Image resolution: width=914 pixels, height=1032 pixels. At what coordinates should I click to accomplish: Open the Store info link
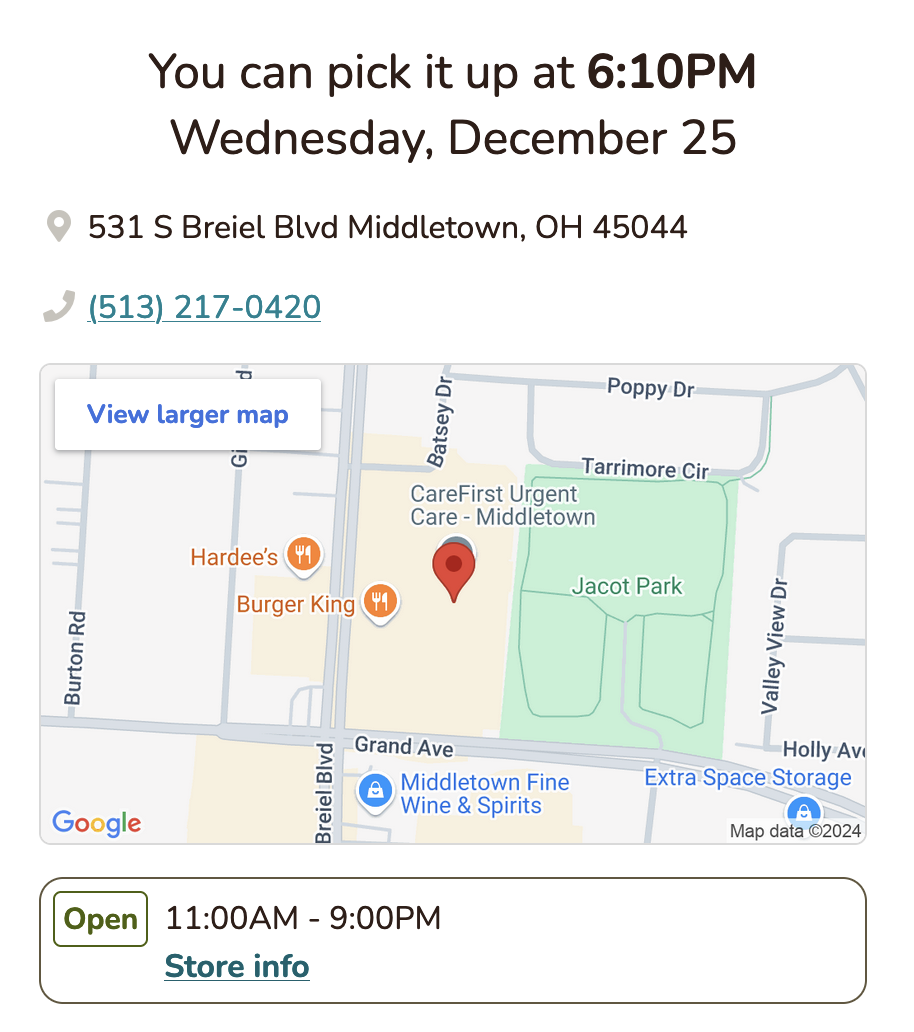[237, 966]
